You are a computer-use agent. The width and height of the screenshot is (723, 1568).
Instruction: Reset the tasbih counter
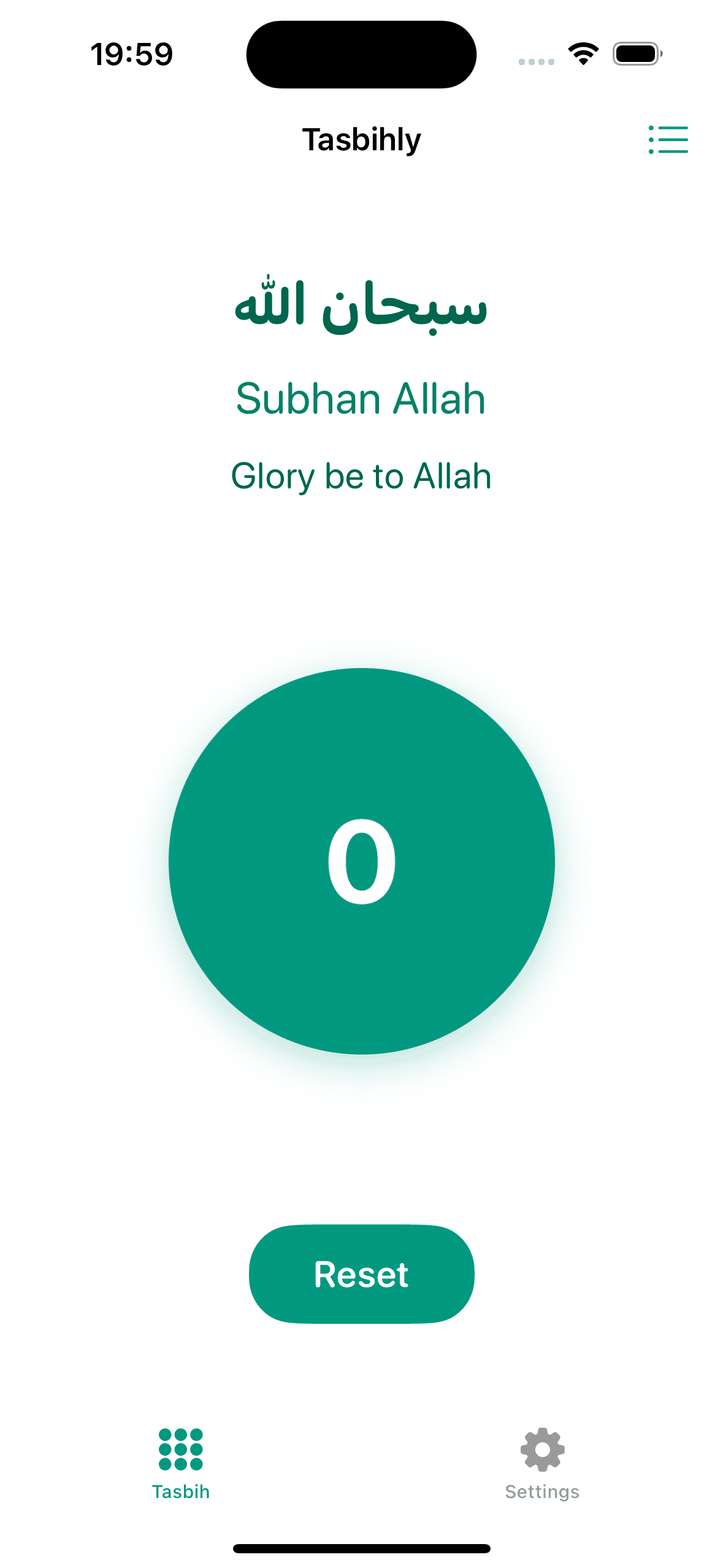[x=361, y=1274]
